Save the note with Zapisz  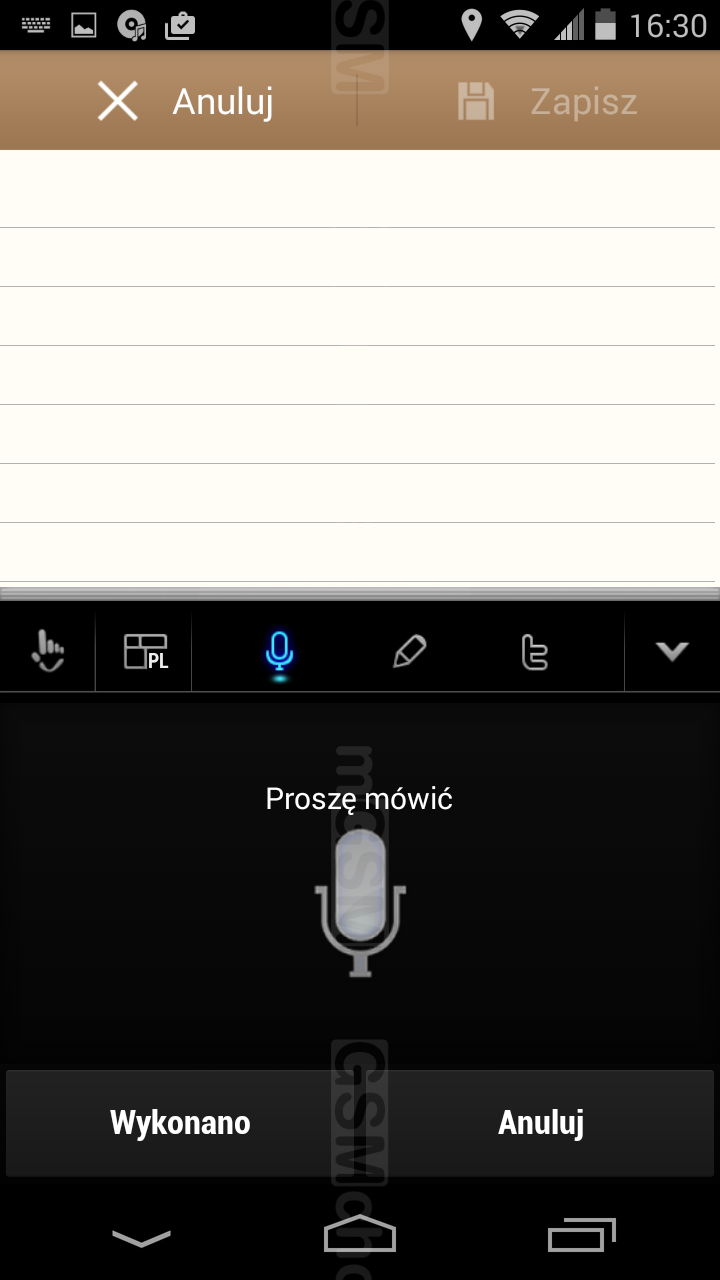(547, 101)
